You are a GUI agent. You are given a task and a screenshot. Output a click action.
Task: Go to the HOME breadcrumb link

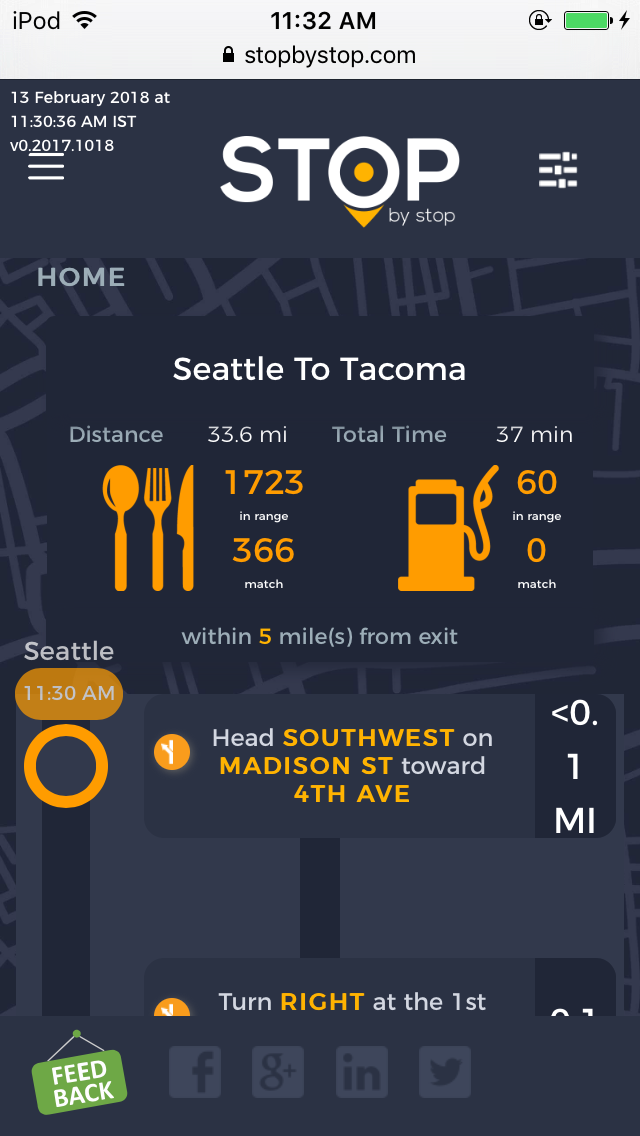click(x=81, y=277)
